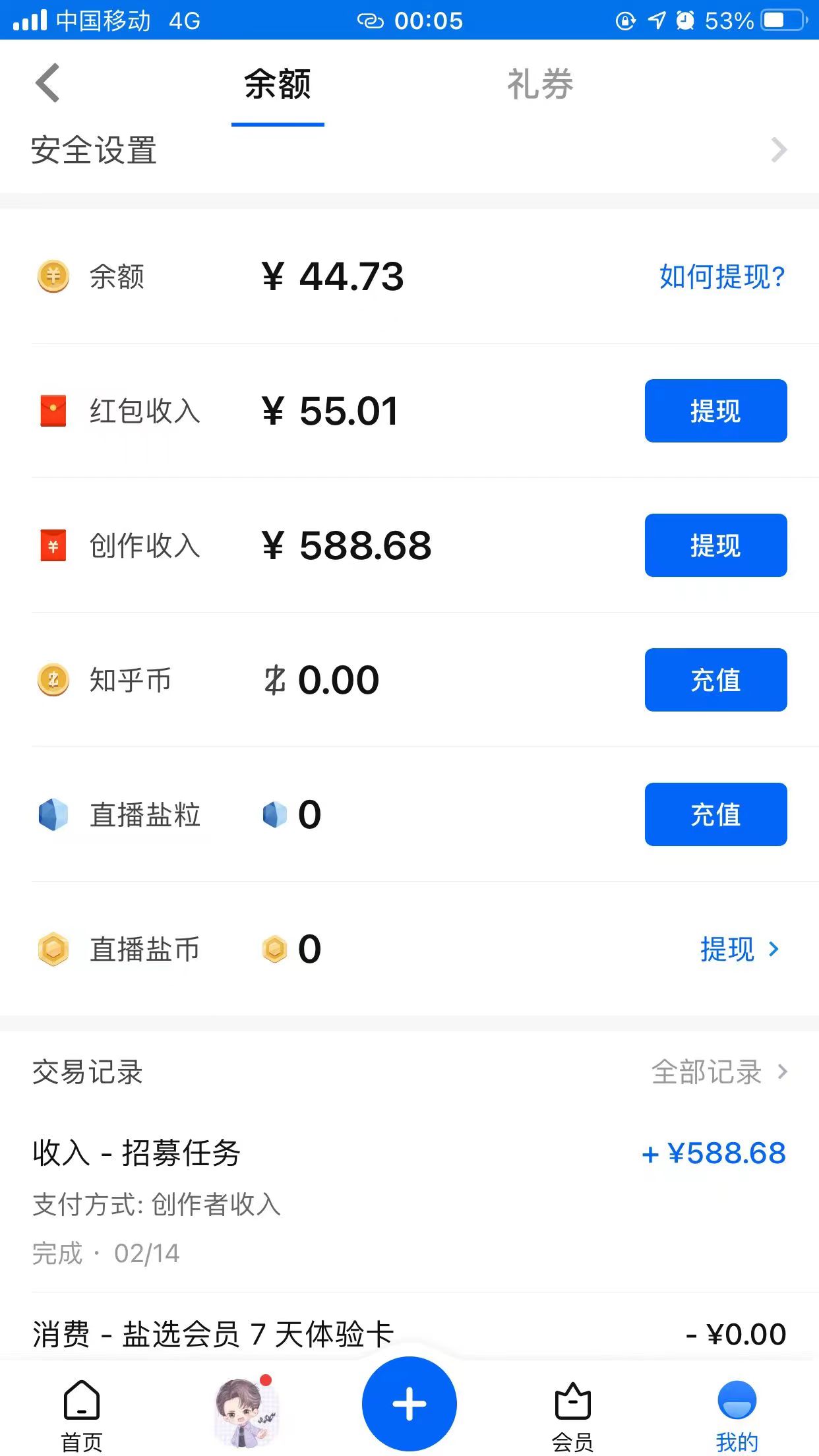819x1456 pixels.
Task: Select the 直播盐粒 blue crystal icon
Action: click(53, 814)
